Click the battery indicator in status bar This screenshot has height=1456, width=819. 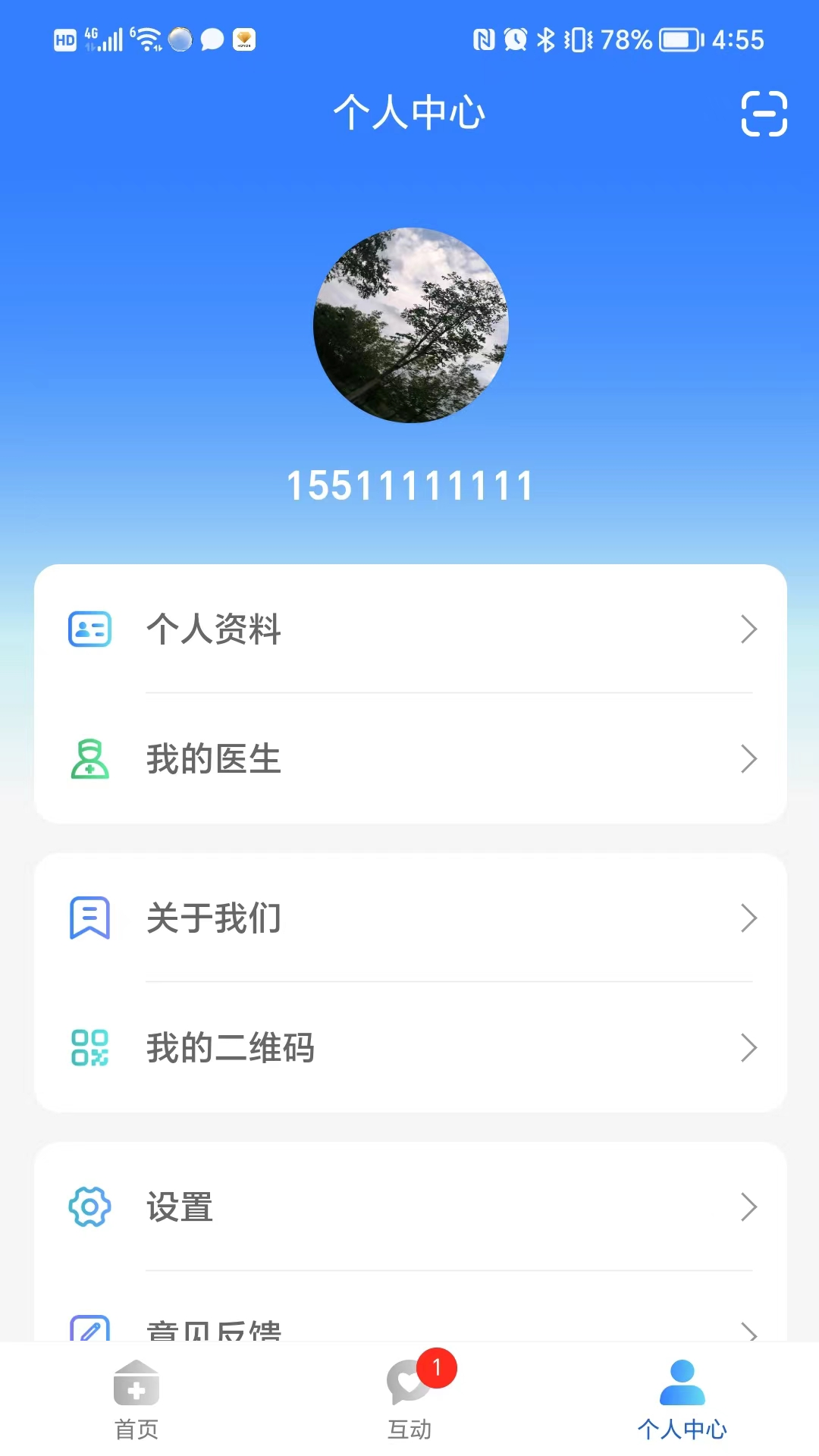[679, 39]
